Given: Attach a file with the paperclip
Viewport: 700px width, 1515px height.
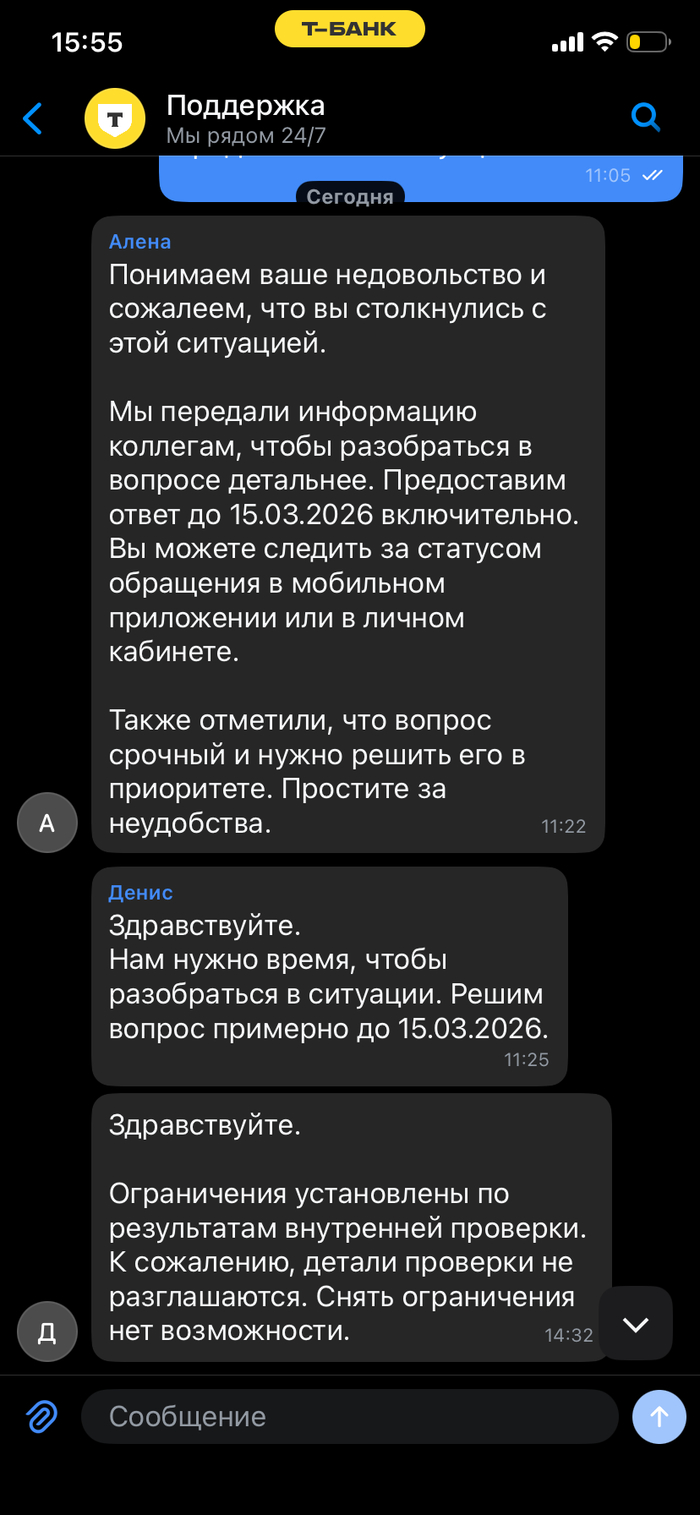Looking at the screenshot, I should tap(41, 1416).
